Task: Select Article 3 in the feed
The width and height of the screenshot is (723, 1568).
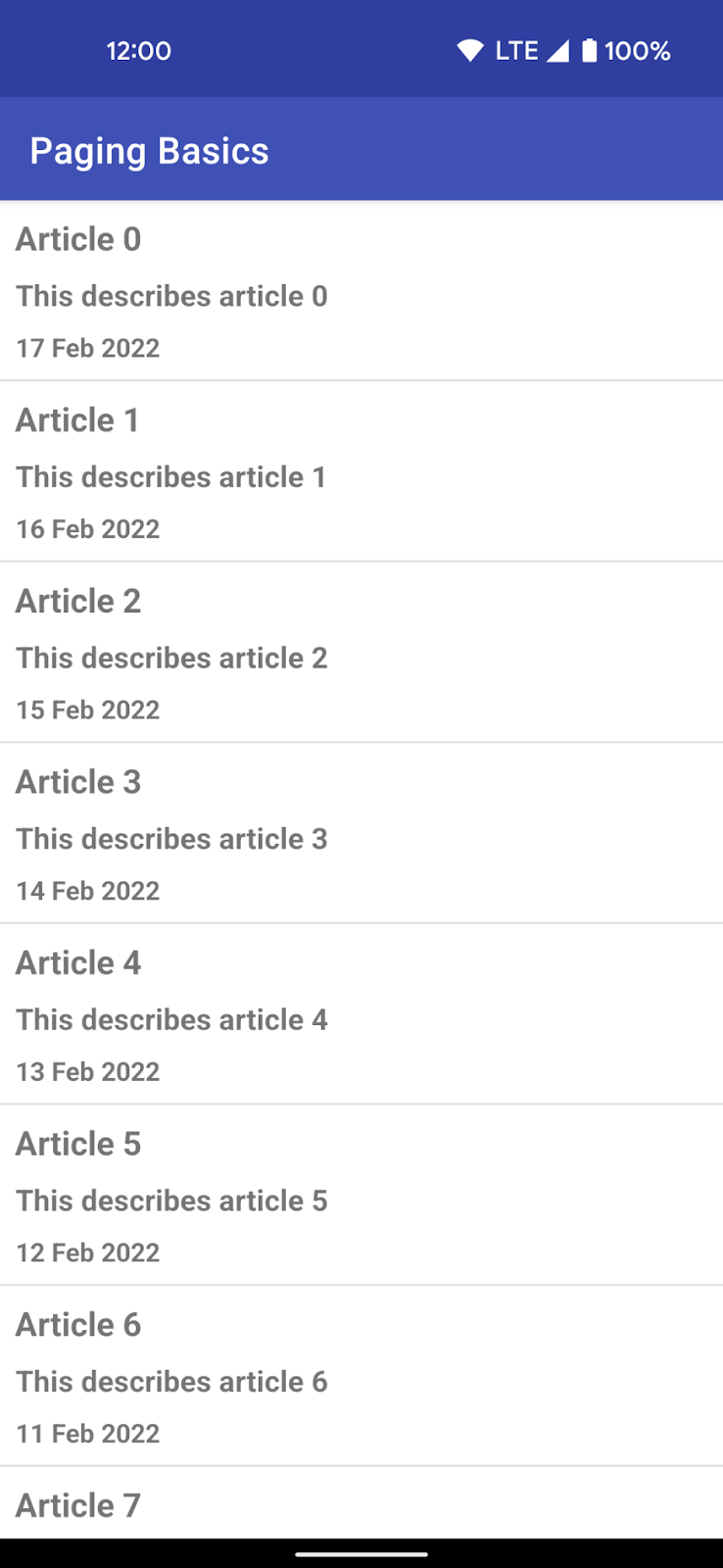Action: point(77,782)
